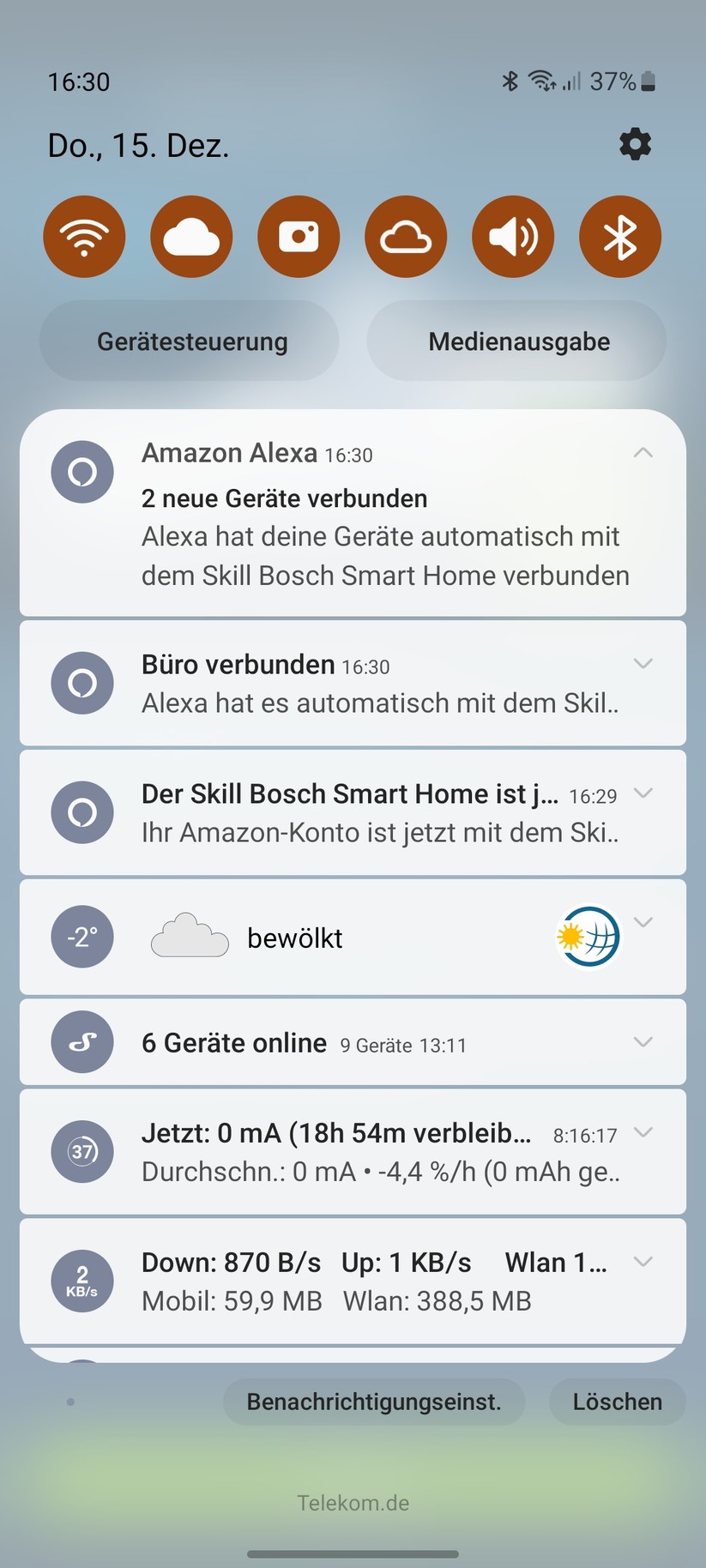
Task: Open Benachrichtigungseinst.
Action: tap(373, 1402)
